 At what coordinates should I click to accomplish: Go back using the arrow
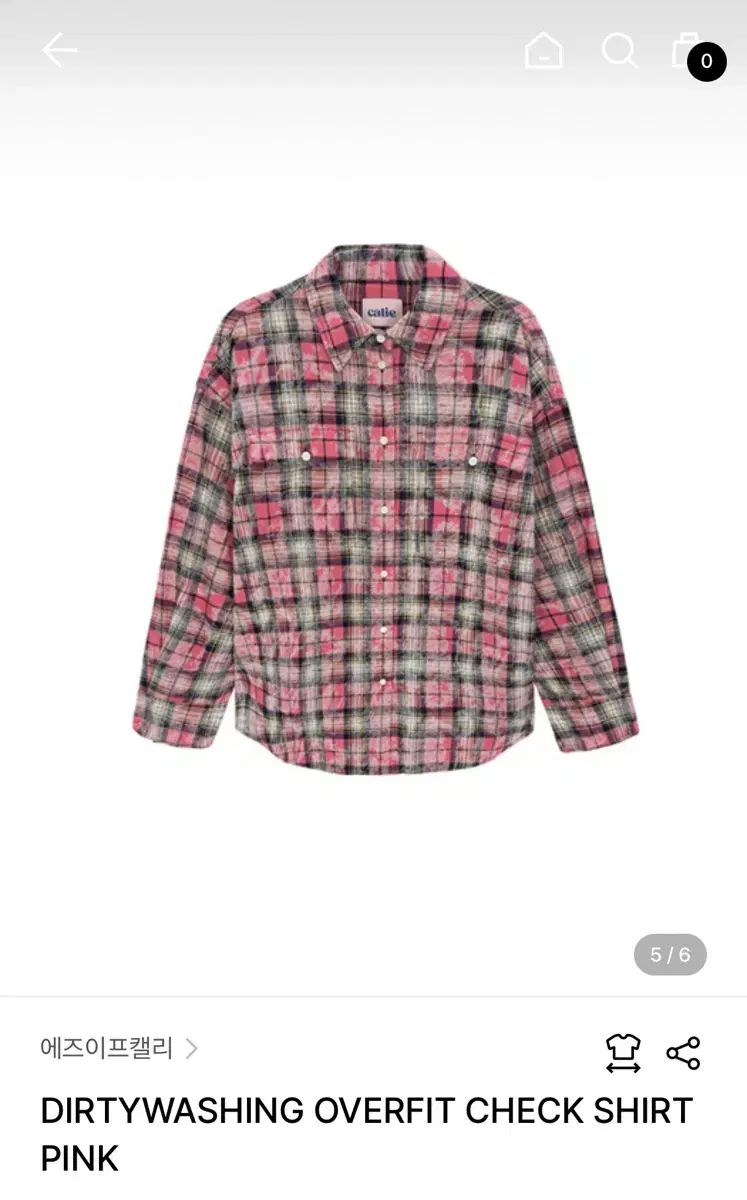[59, 50]
